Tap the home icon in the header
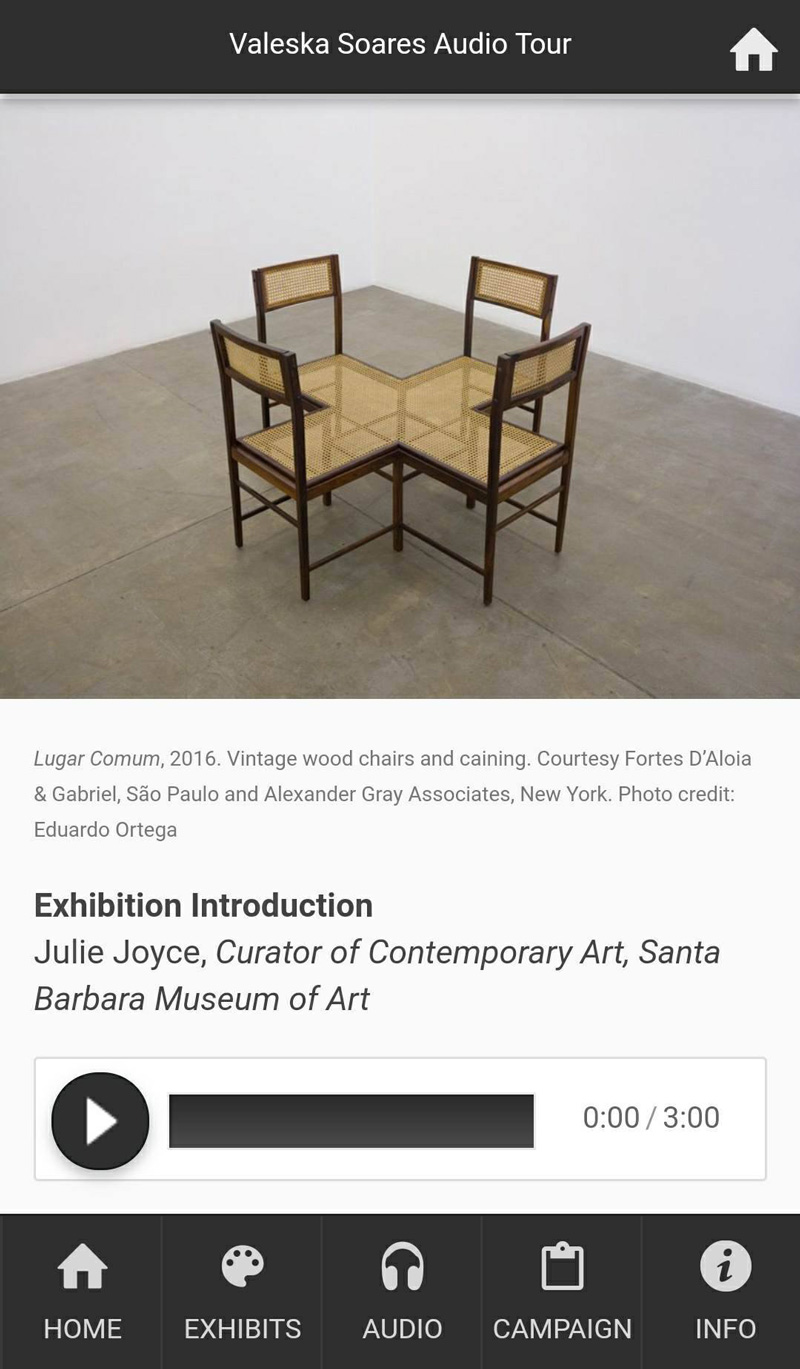 coord(753,50)
